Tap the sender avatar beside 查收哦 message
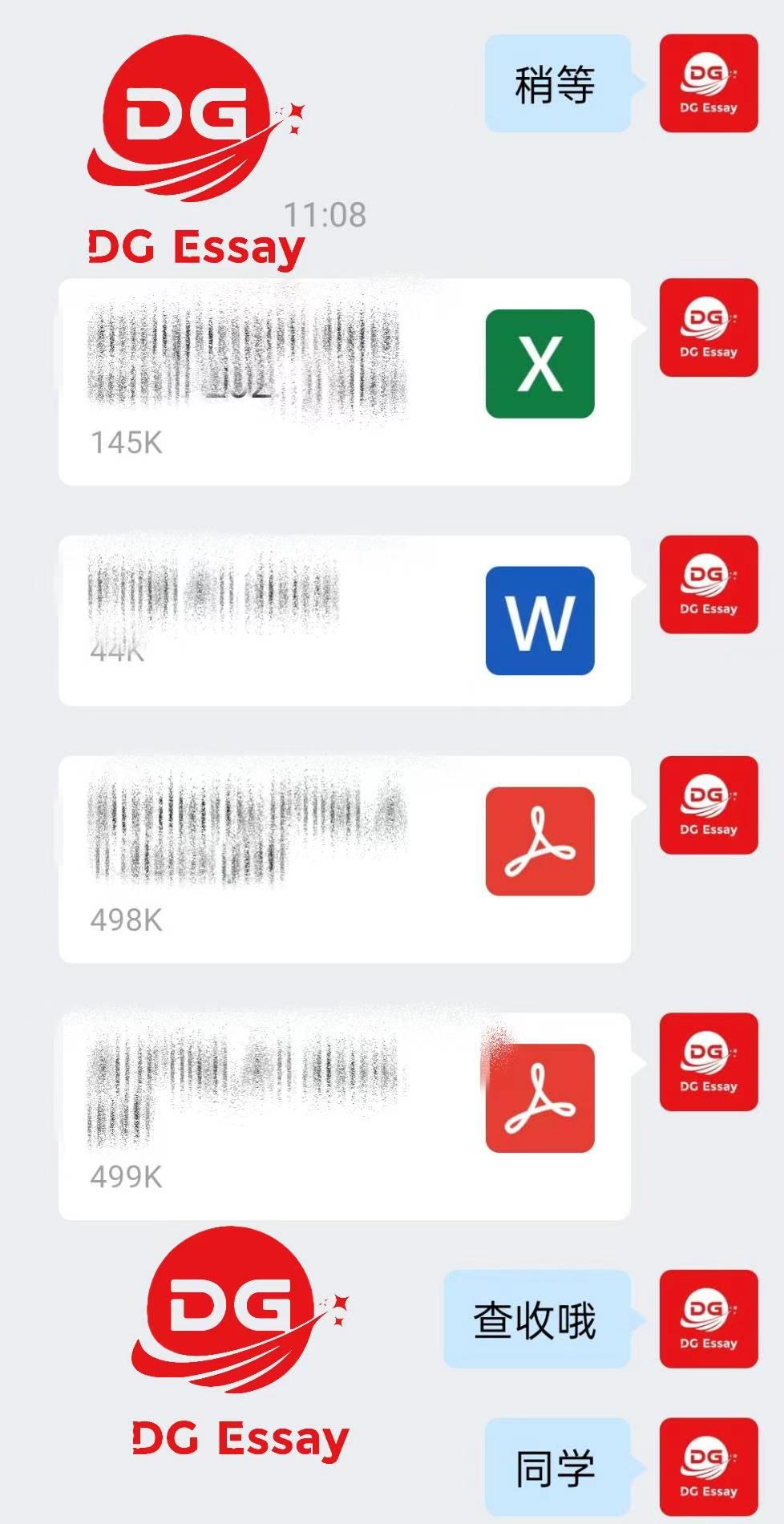The image size is (784, 1524). [708, 1318]
